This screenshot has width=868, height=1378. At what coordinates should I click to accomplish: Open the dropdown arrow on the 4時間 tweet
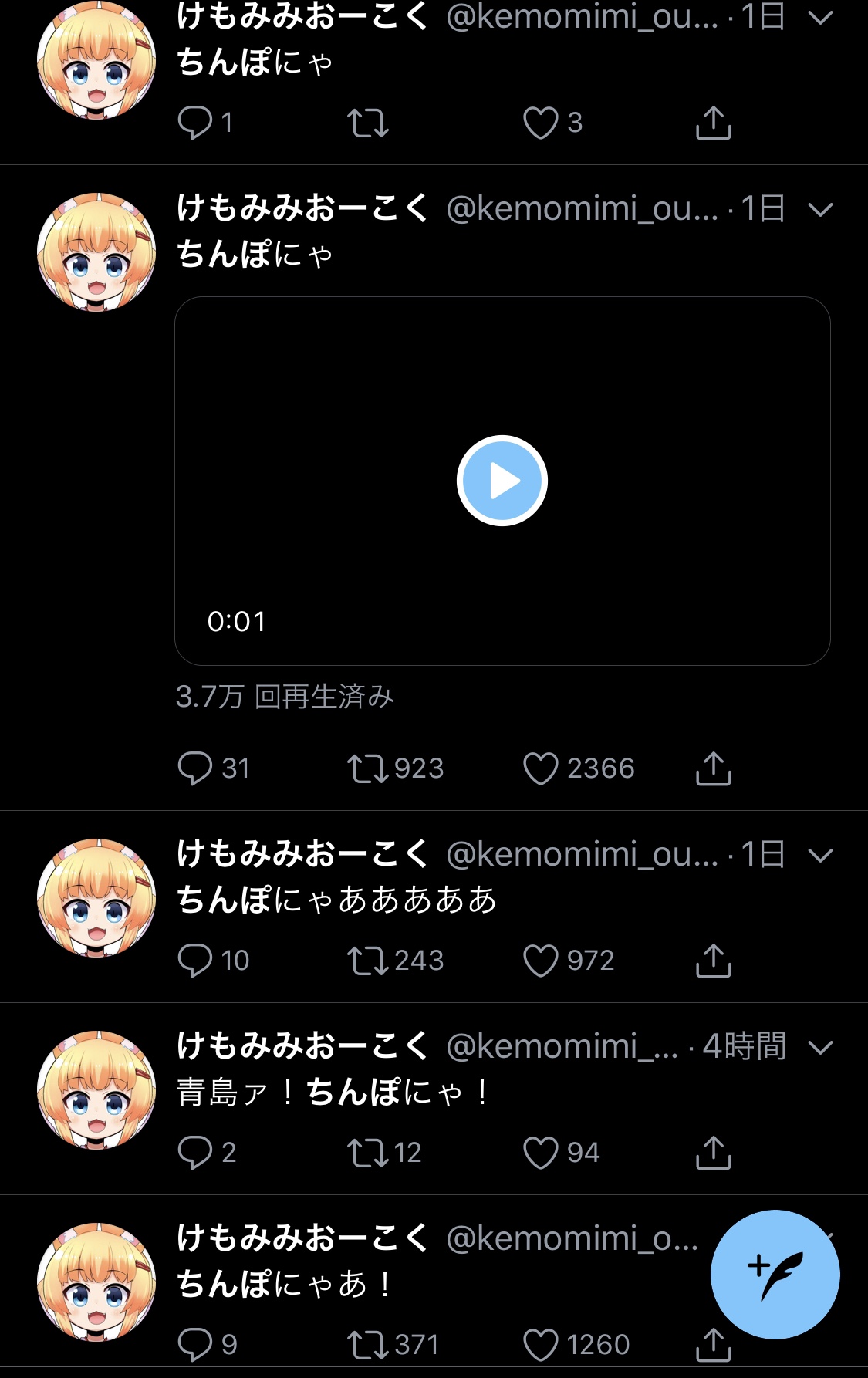pyautogui.click(x=820, y=1047)
